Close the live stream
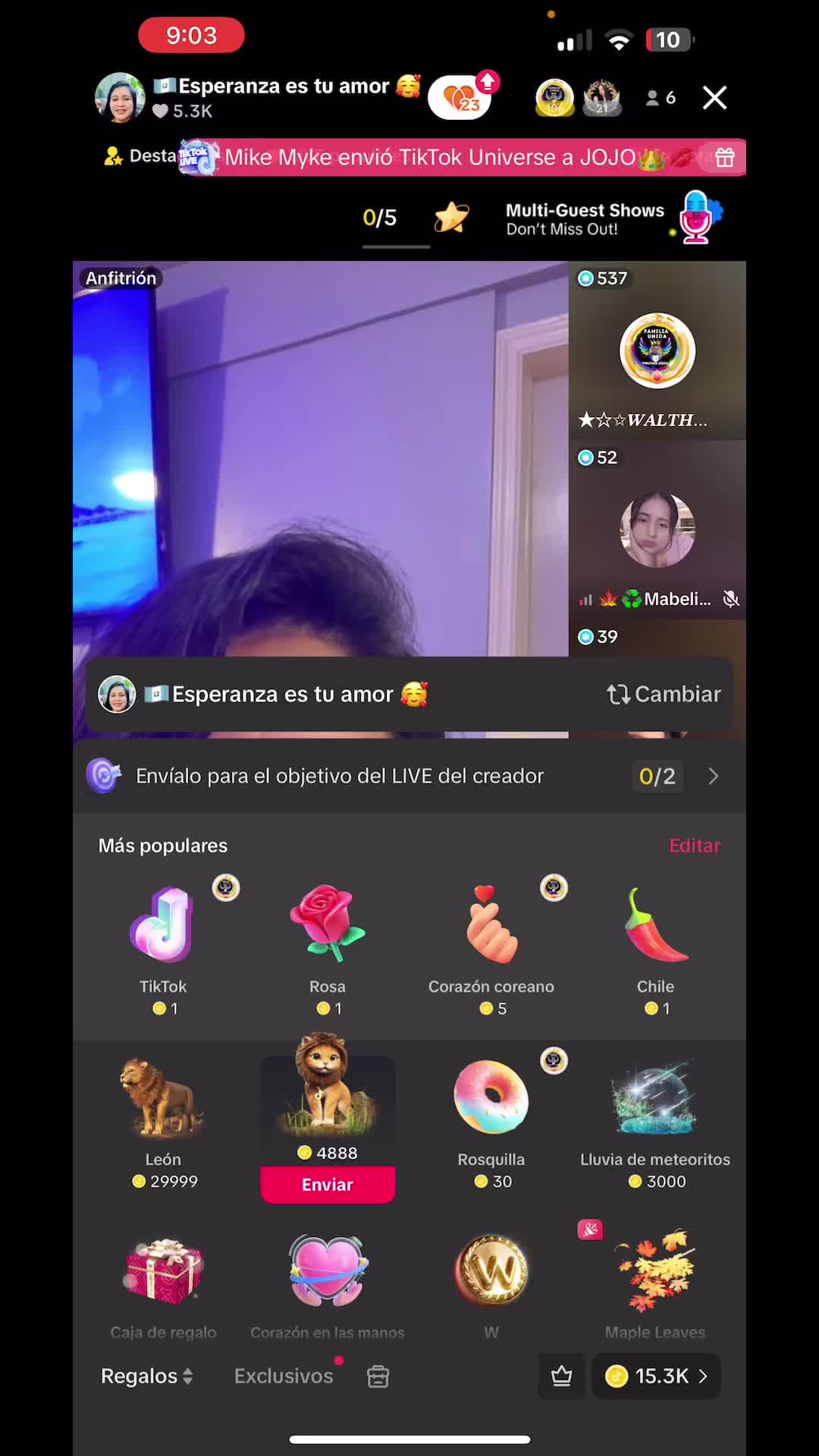This screenshot has height=1456, width=819. 714,98
